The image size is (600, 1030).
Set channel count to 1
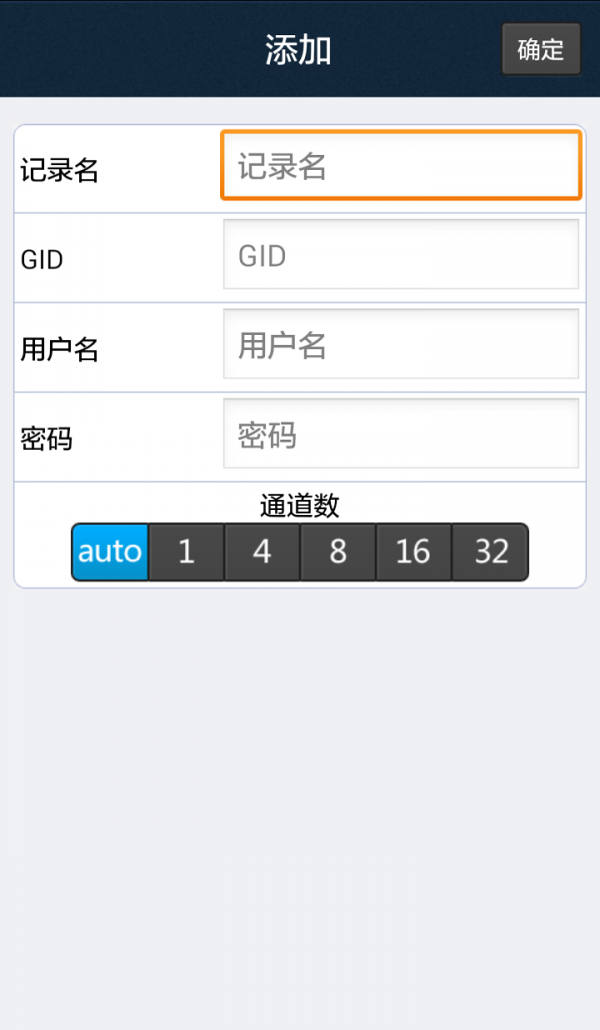click(x=186, y=552)
